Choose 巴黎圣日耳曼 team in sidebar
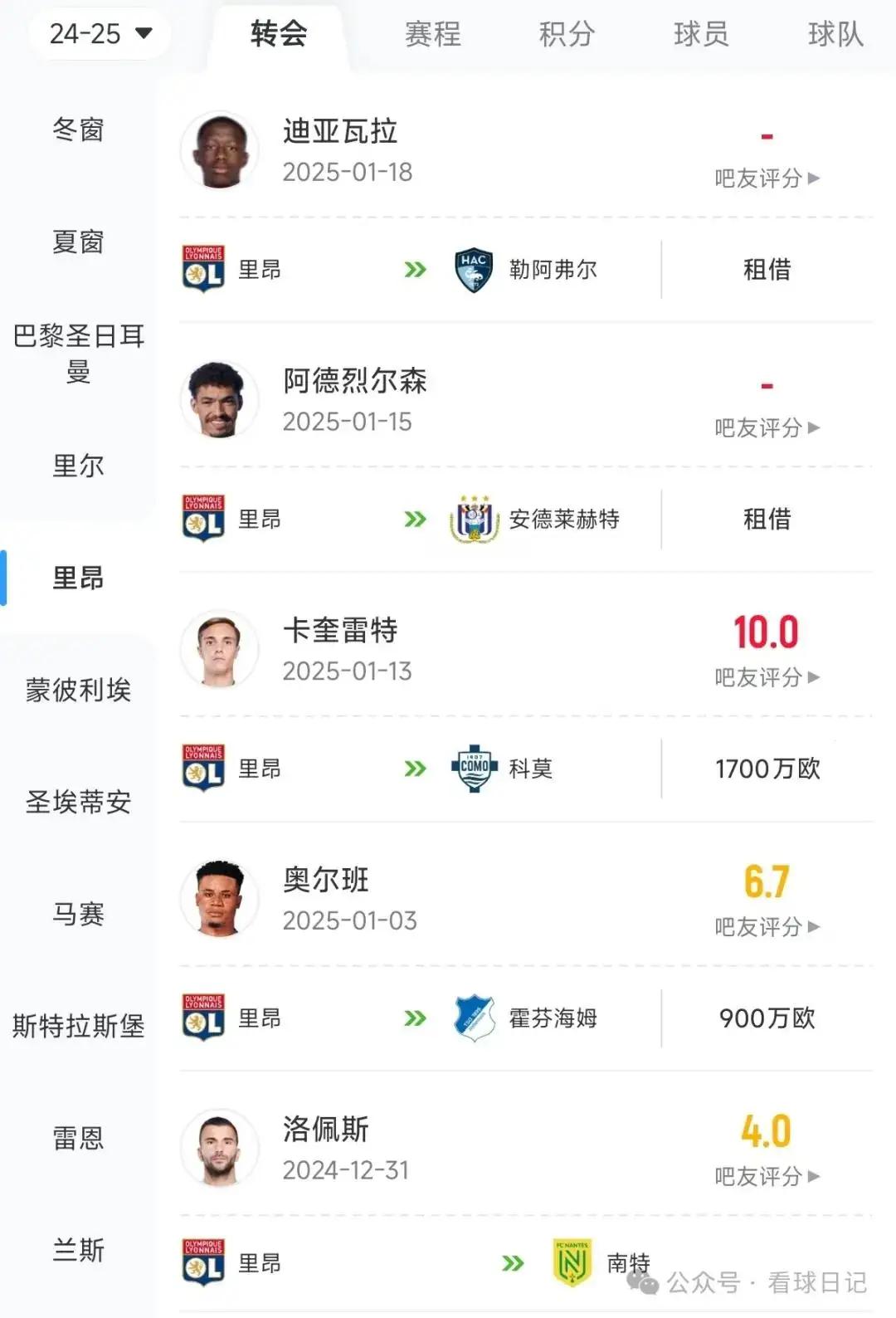This screenshot has height=1318, width=896. [78, 354]
